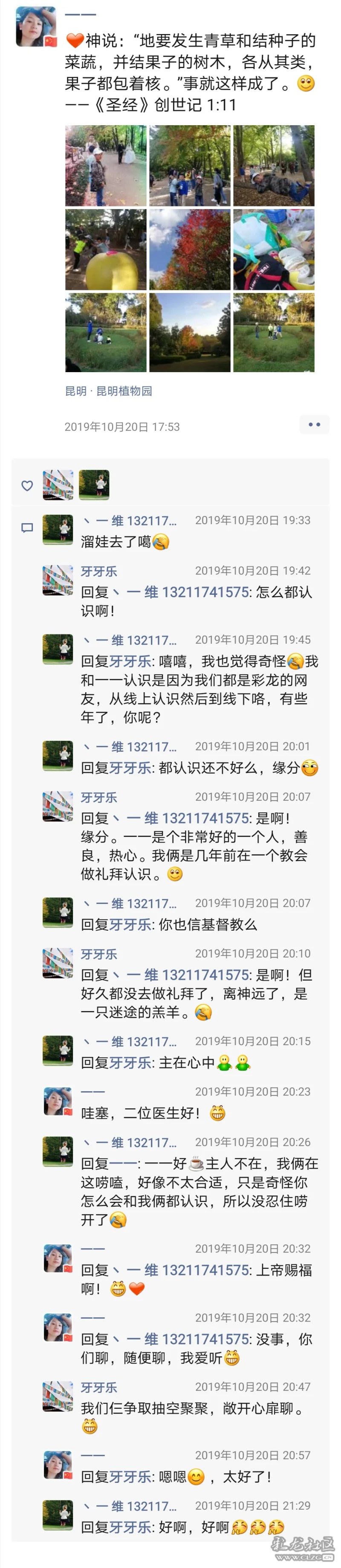View the last photo in the grid
This screenshot has width=341, height=1568.
tap(273, 333)
